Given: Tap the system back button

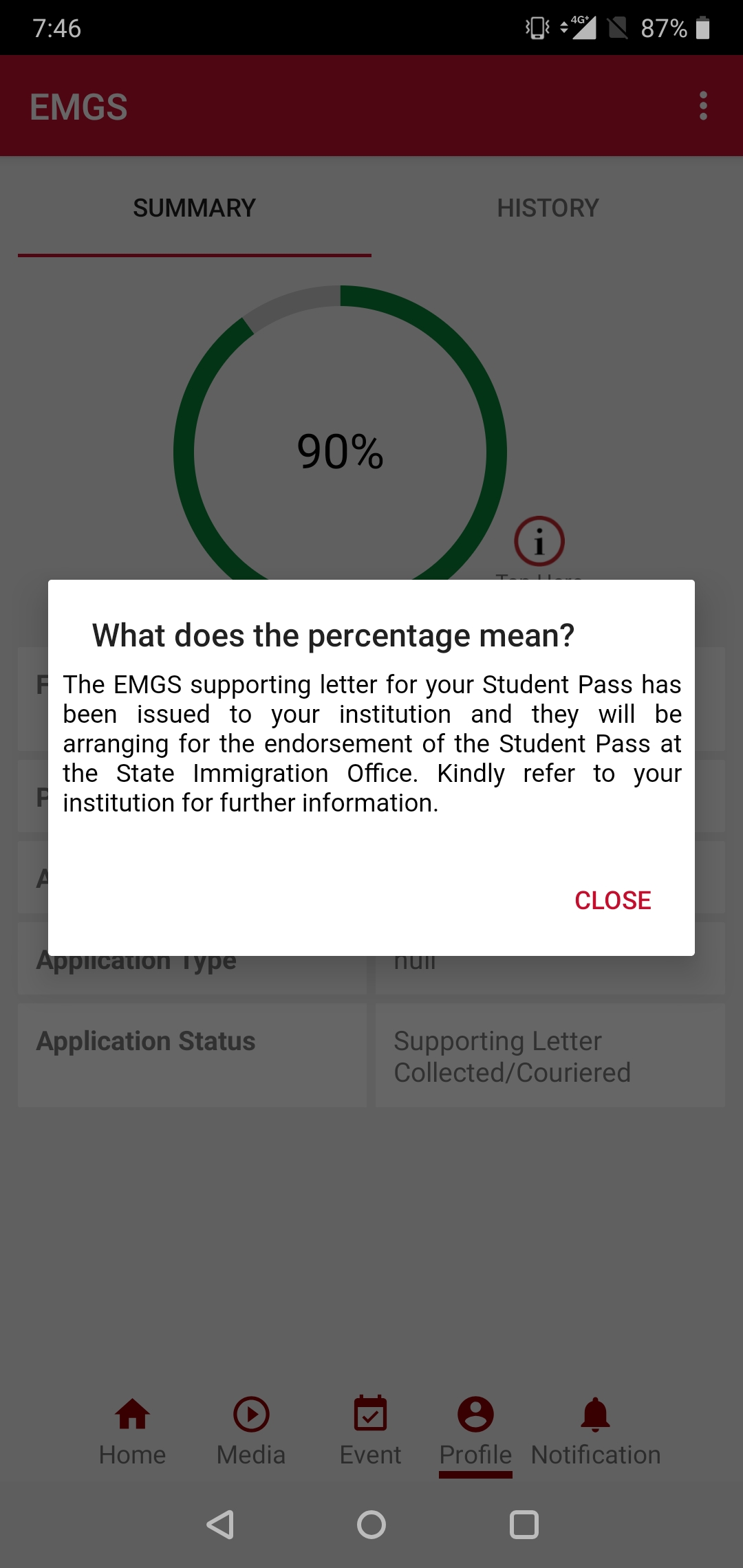Looking at the screenshot, I should 221,1525.
